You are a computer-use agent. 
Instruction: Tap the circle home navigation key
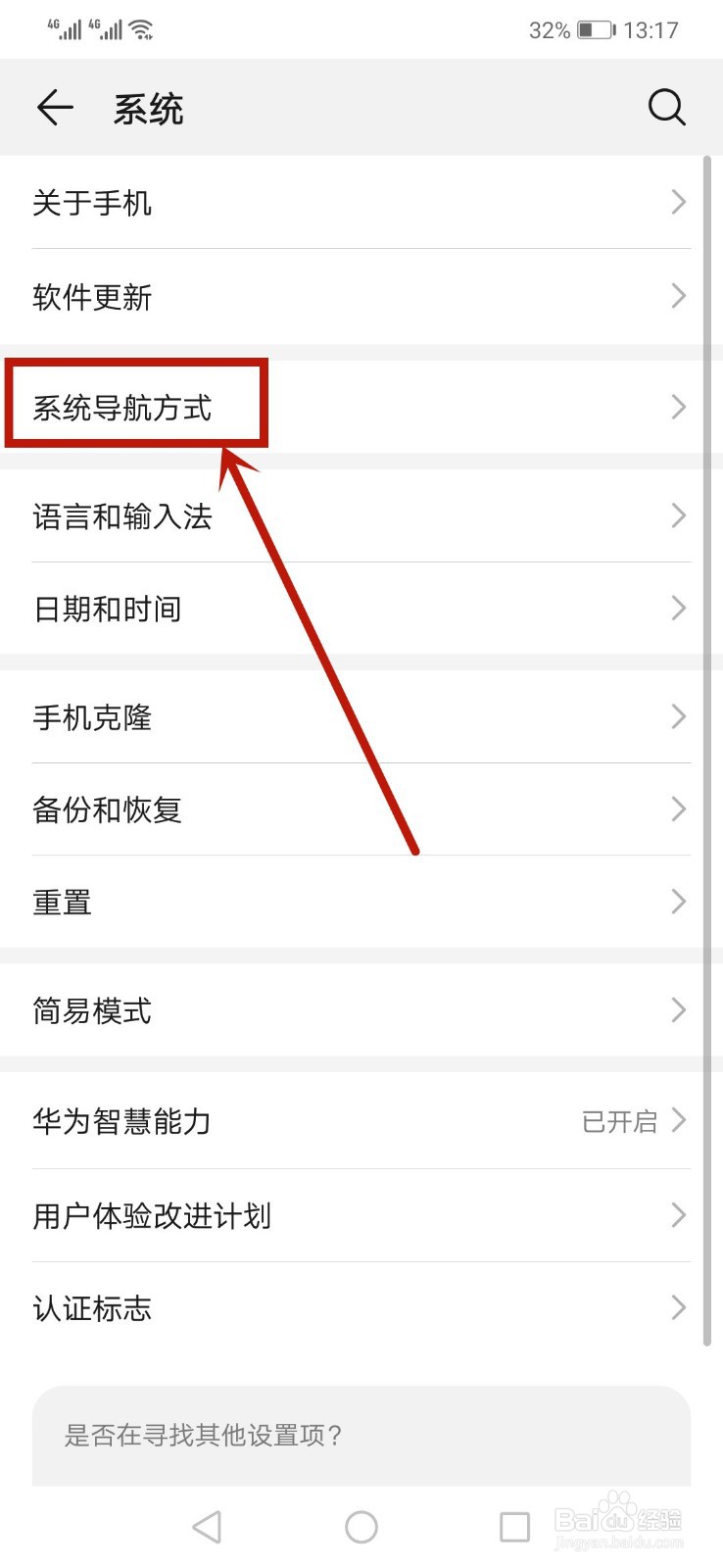[361, 1526]
